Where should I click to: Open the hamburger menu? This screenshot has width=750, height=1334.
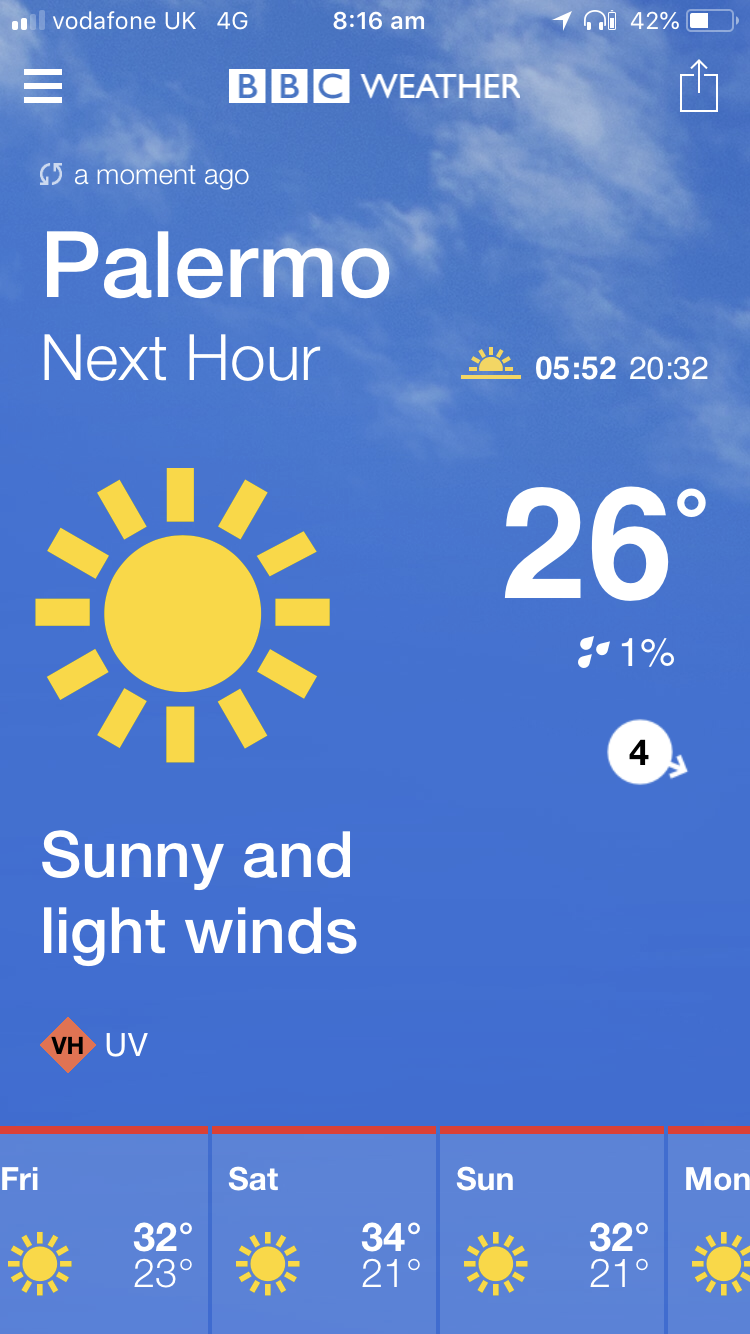pyautogui.click(x=43, y=86)
